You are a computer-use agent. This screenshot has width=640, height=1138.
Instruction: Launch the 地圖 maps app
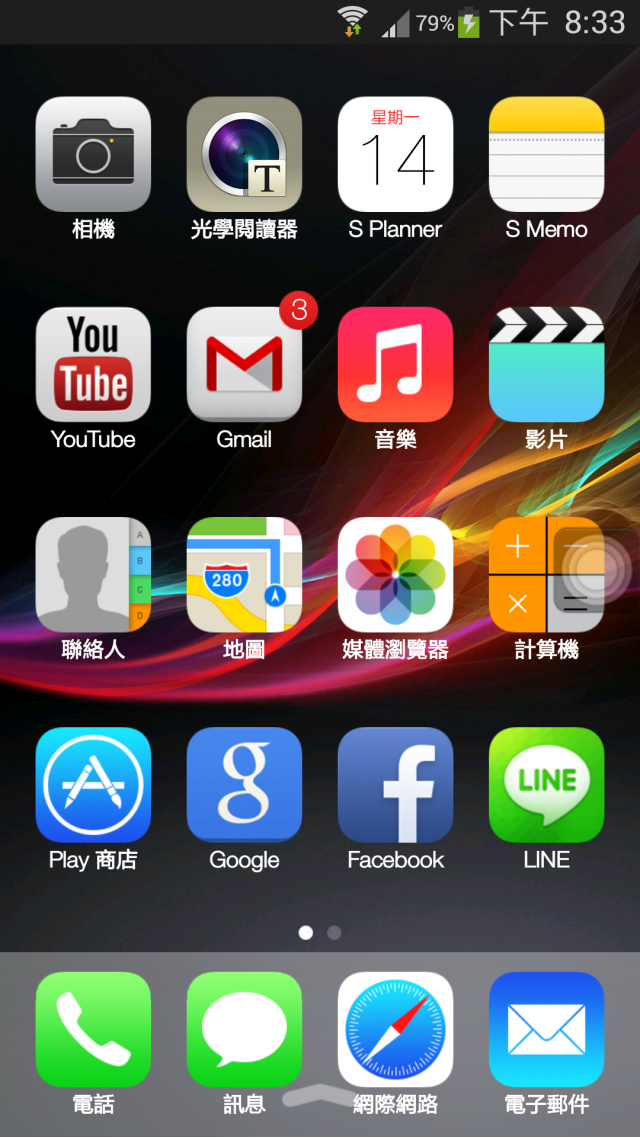point(244,574)
